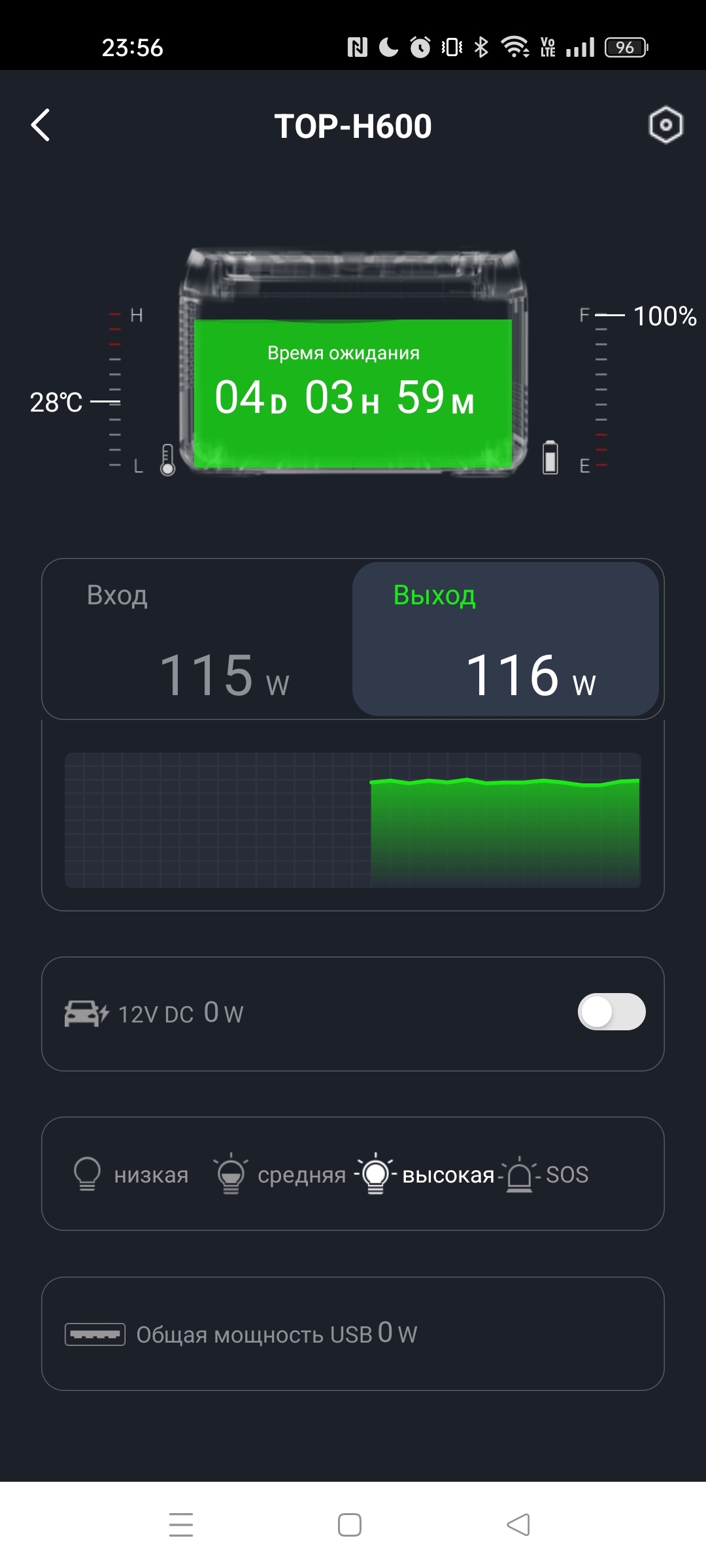706x1568 pixels.
Task: Switch to the Вход input tab
Action: pos(197,639)
